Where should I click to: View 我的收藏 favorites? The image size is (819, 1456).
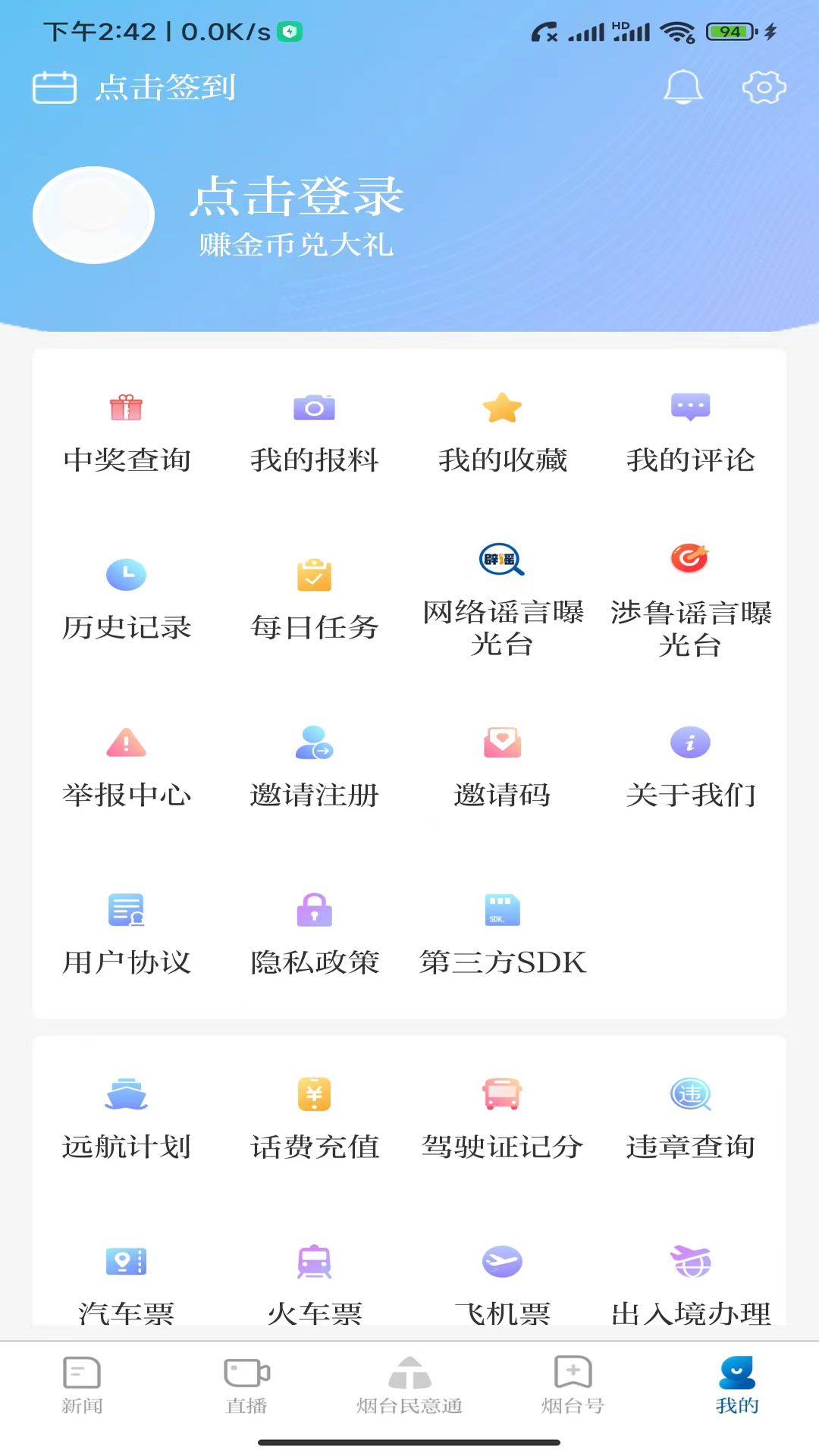click(x=503, y=432)
